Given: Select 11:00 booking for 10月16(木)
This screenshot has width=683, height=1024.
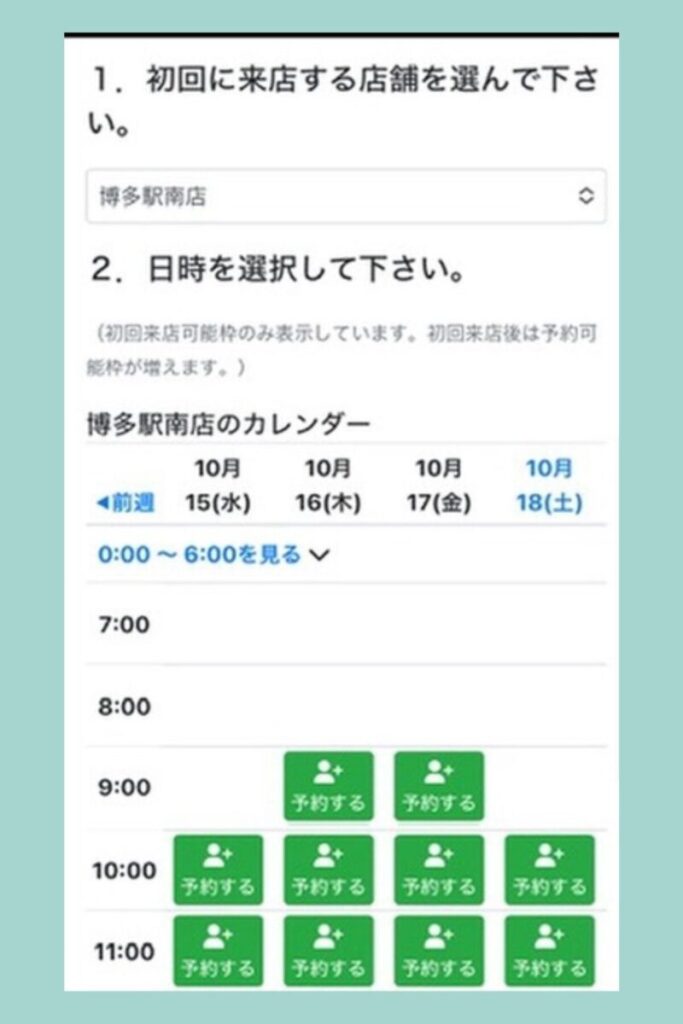Looking at the screenshot, I should (328, 951).
